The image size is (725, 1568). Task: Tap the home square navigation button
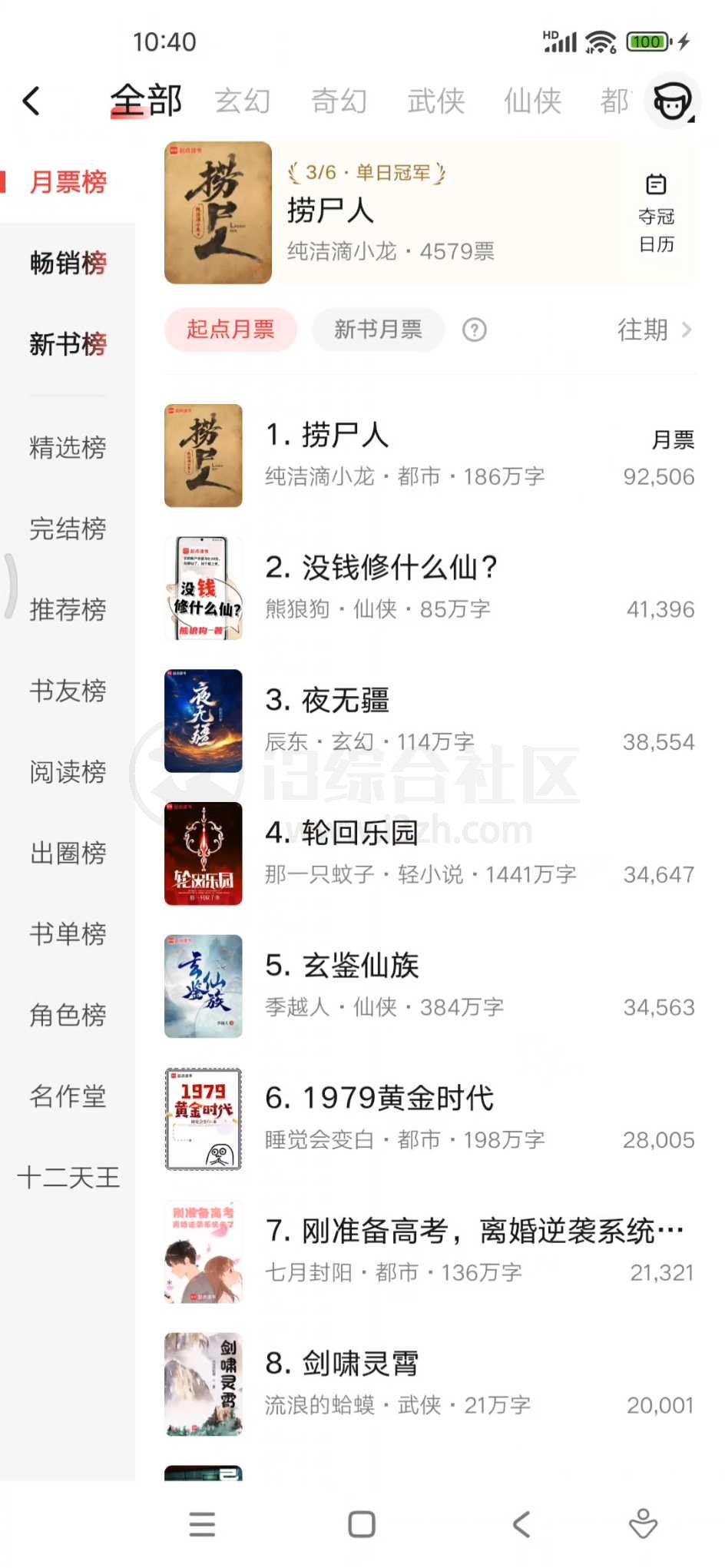361,1524
